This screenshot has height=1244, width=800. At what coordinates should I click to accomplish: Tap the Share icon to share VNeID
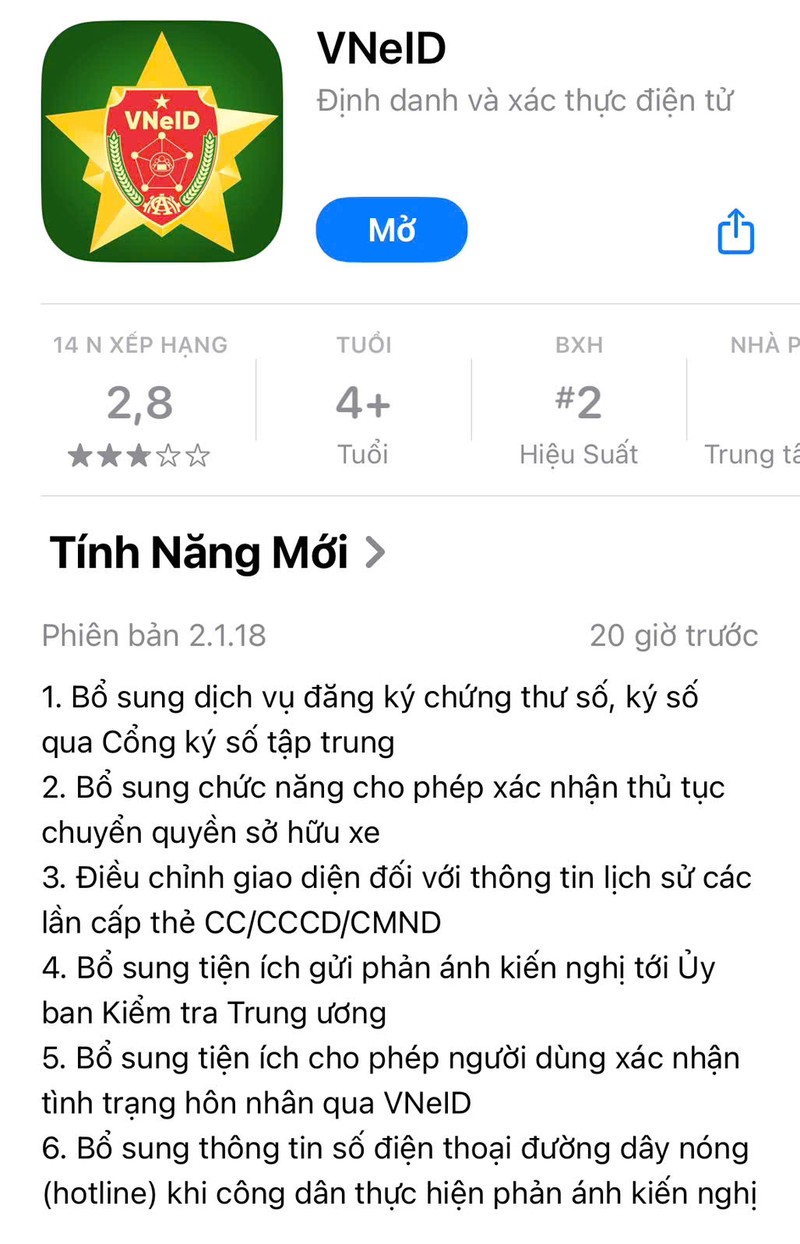click(x=735, y=230)
